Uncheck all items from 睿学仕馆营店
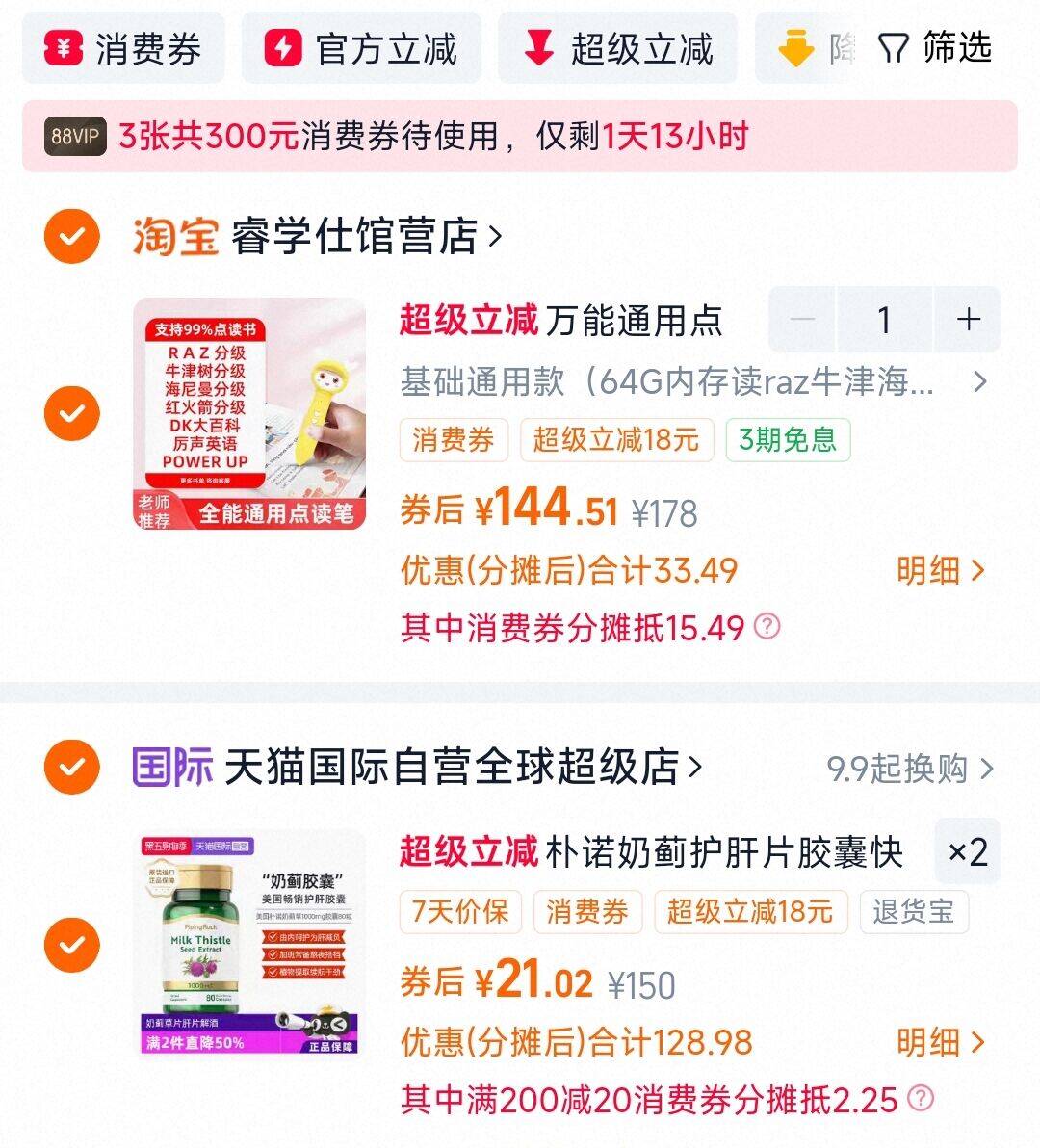The width and height of the screenshot is (1040, 1148). (x=72, y=236)
